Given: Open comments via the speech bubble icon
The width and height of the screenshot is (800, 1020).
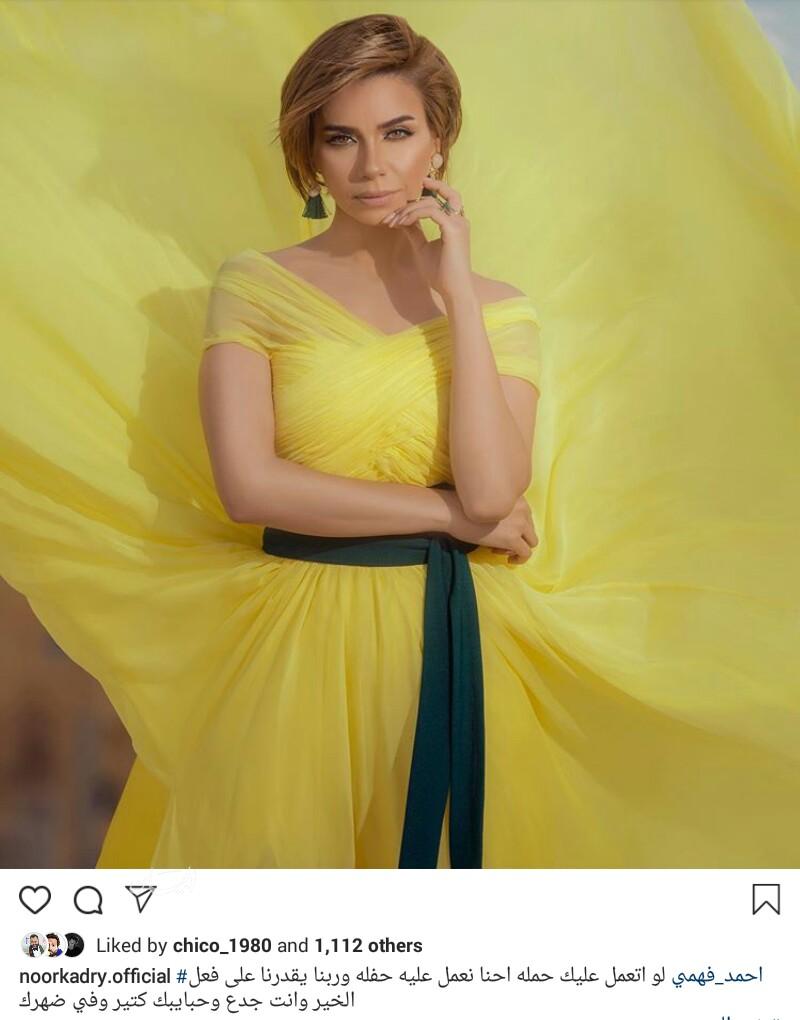Looking at the screenshot, I should click(x=89, y=900).
